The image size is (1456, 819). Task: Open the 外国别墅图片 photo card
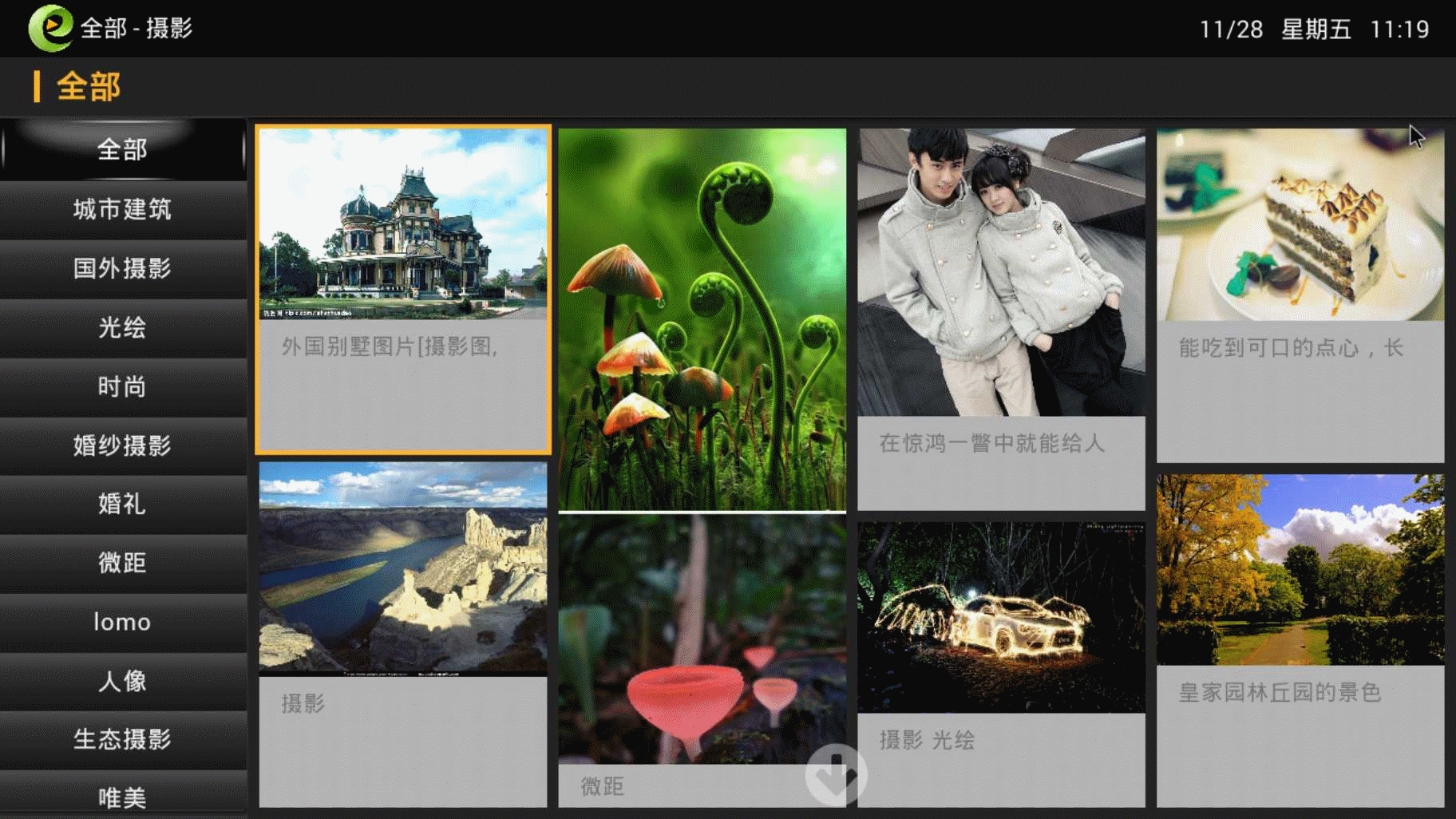tap(403, 289)
